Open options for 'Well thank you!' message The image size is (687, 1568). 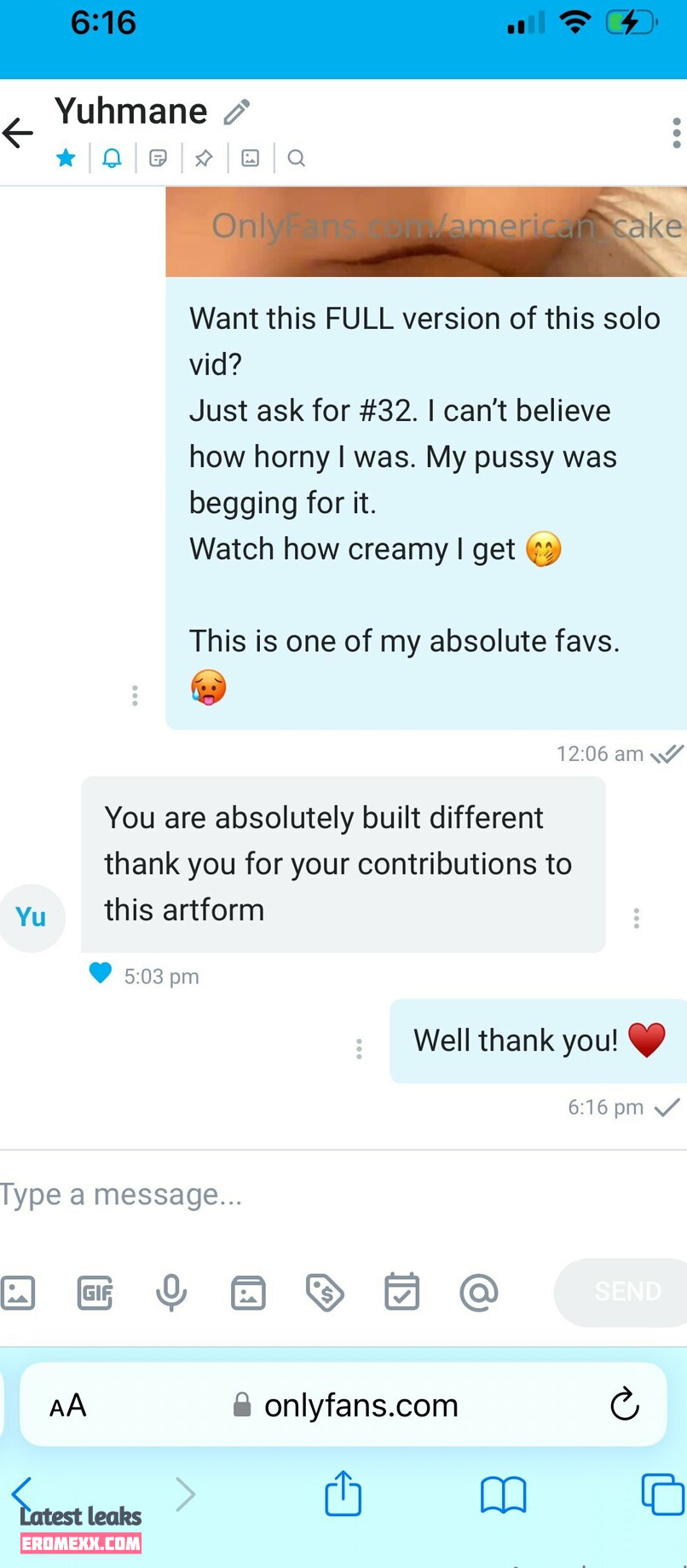(359, 1048)
